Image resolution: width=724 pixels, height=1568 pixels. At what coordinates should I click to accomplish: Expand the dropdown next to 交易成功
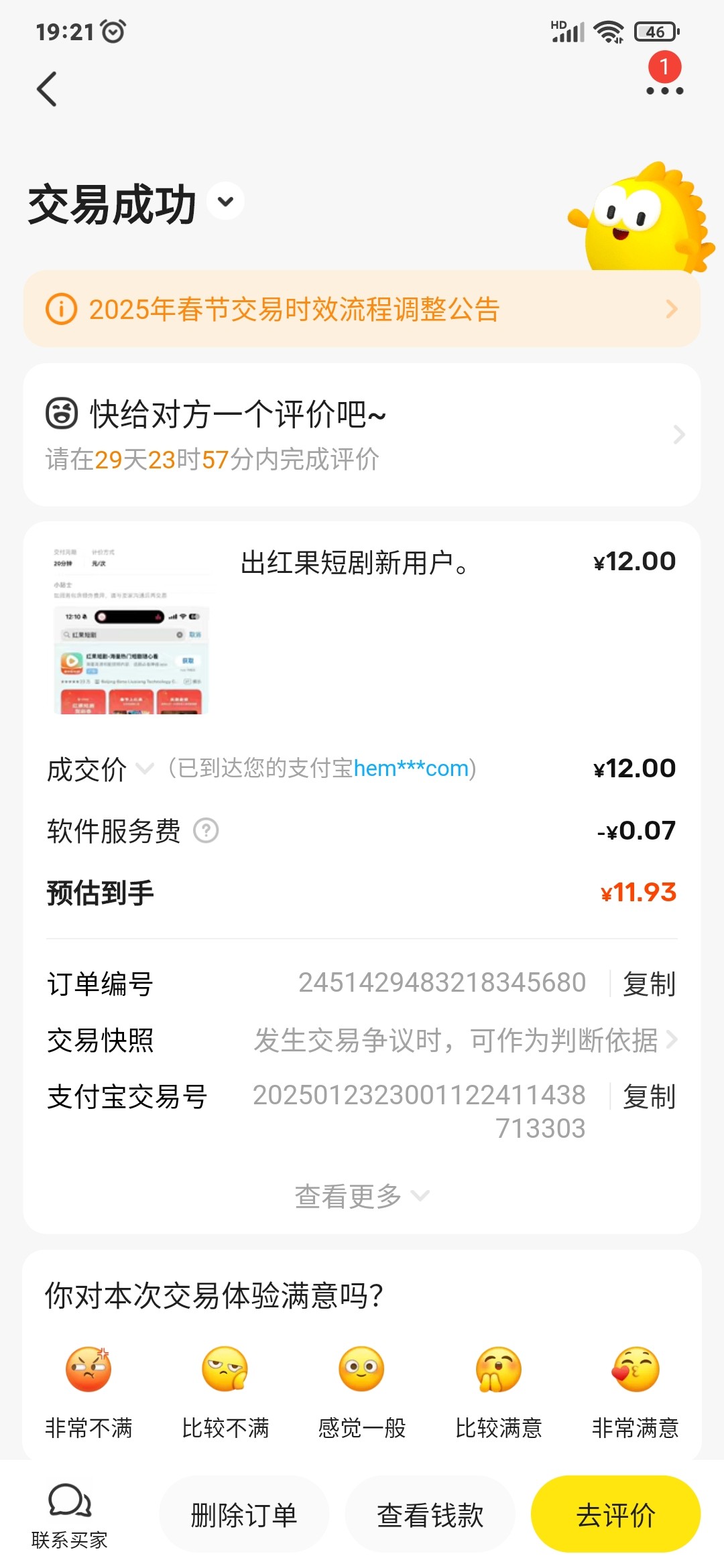pyautogui.click(x=225, y=201)
